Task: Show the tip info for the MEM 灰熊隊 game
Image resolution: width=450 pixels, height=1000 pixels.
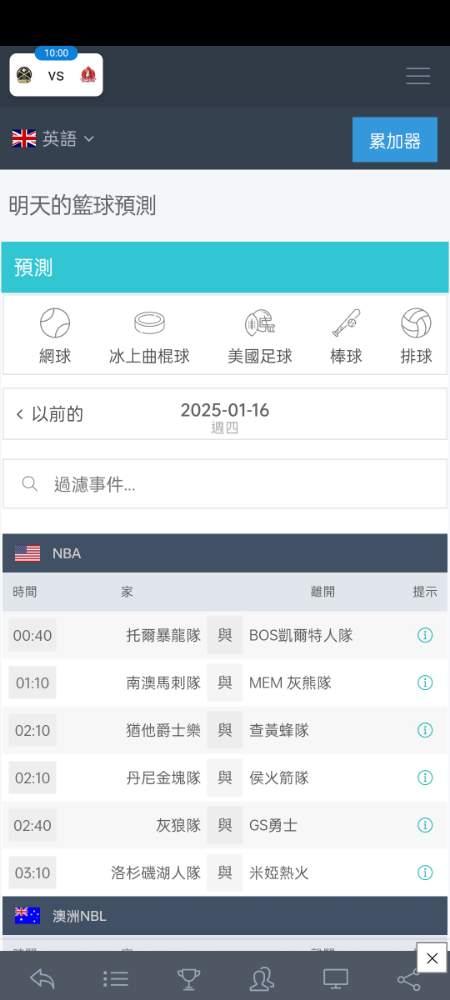Action: coord(425,683)
